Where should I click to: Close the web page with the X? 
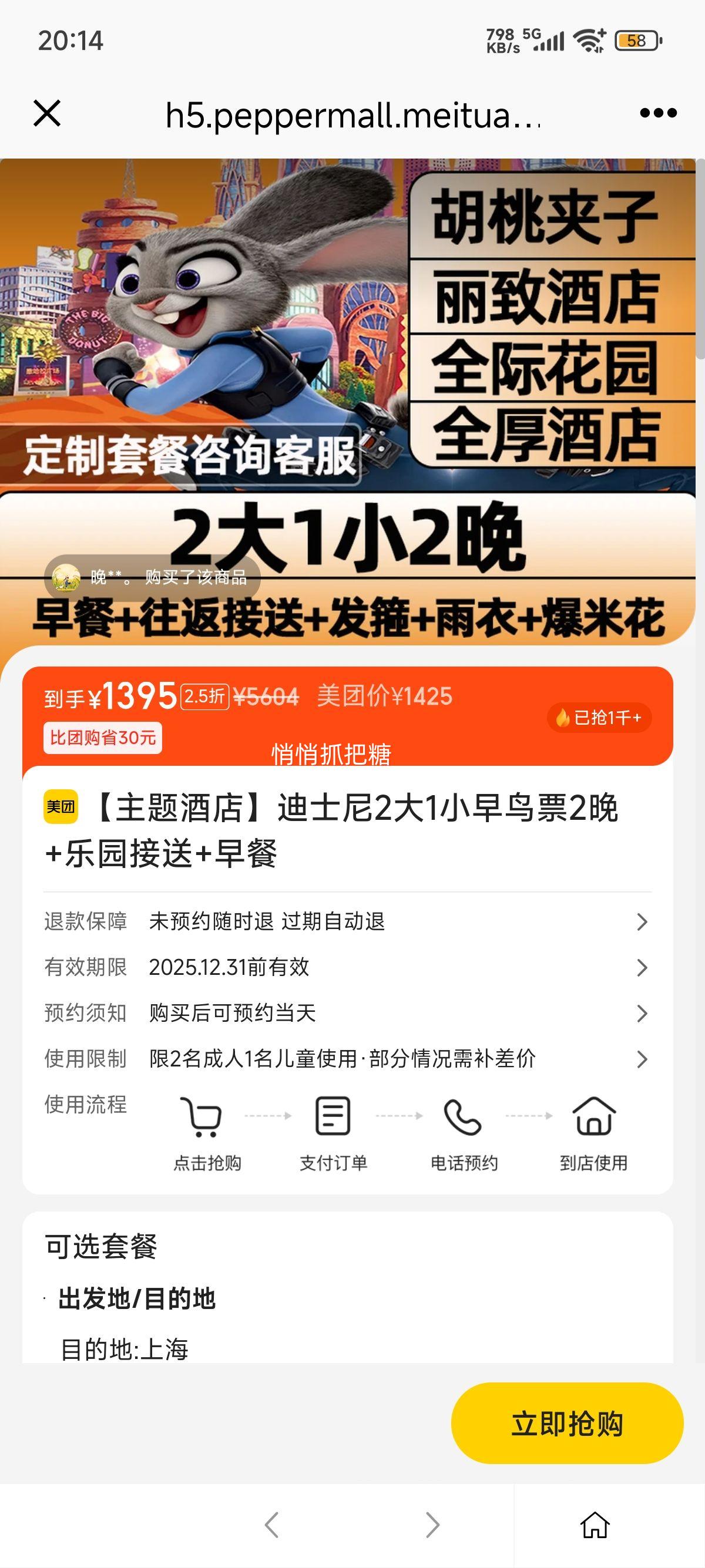(x=47, y=114)
